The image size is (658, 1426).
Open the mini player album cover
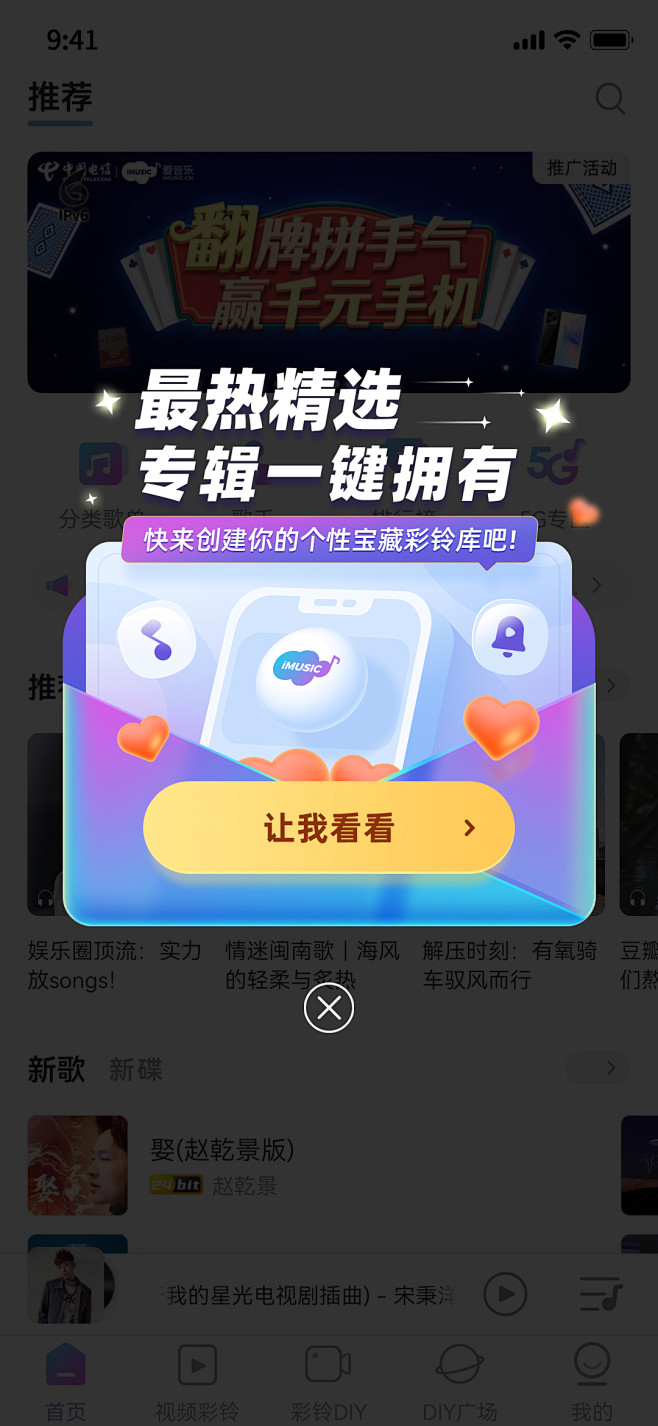[x=66, y=1286]
